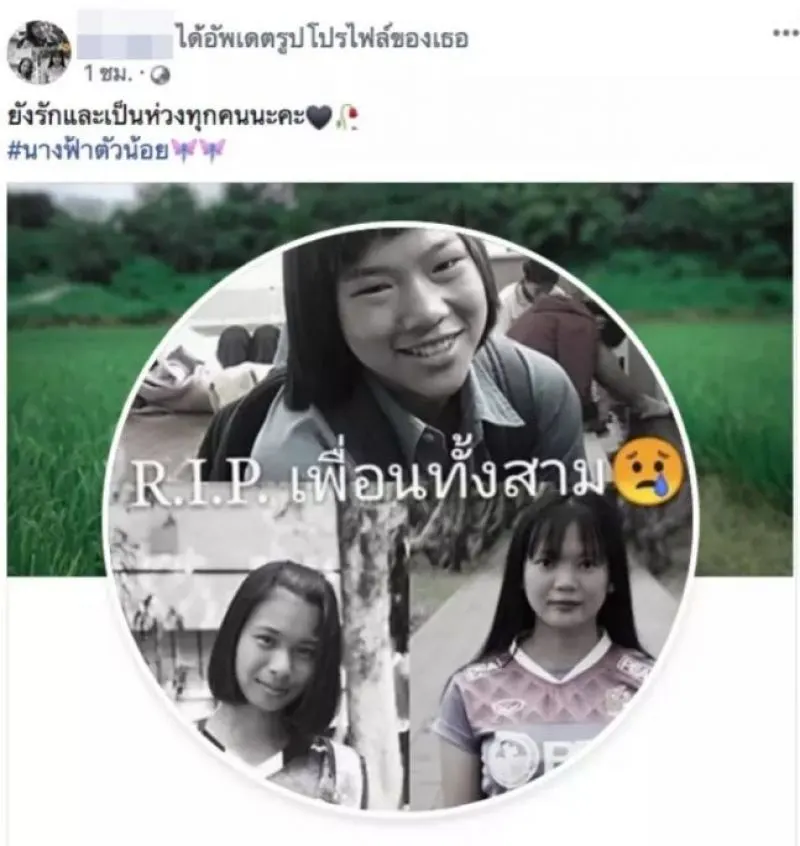The height and width of the screenshot is (846, 800).
Task: Open the poster's small profile avatar
Action: (39, 51)
